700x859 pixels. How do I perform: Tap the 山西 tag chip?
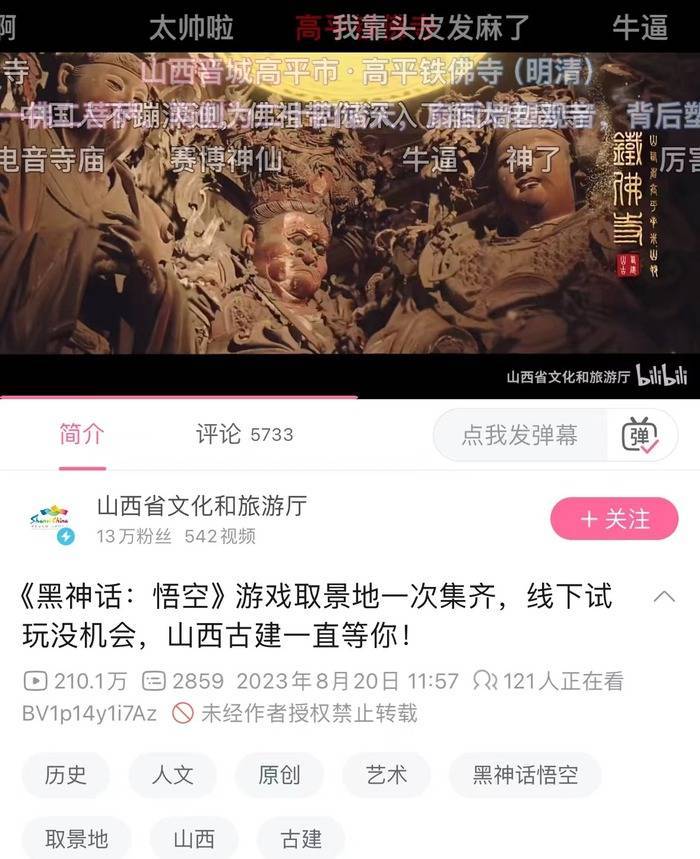(193, 837)
